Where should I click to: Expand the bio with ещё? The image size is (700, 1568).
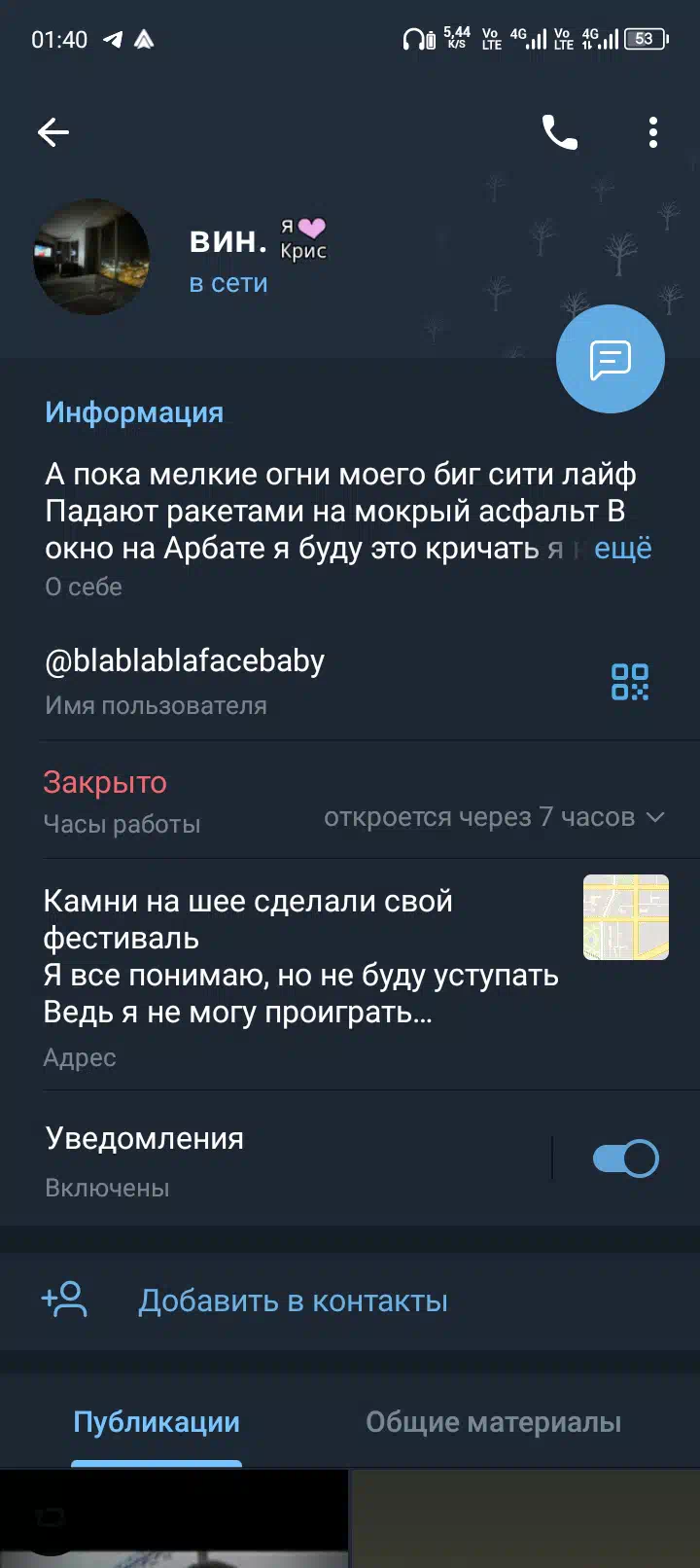pos(622,549)
